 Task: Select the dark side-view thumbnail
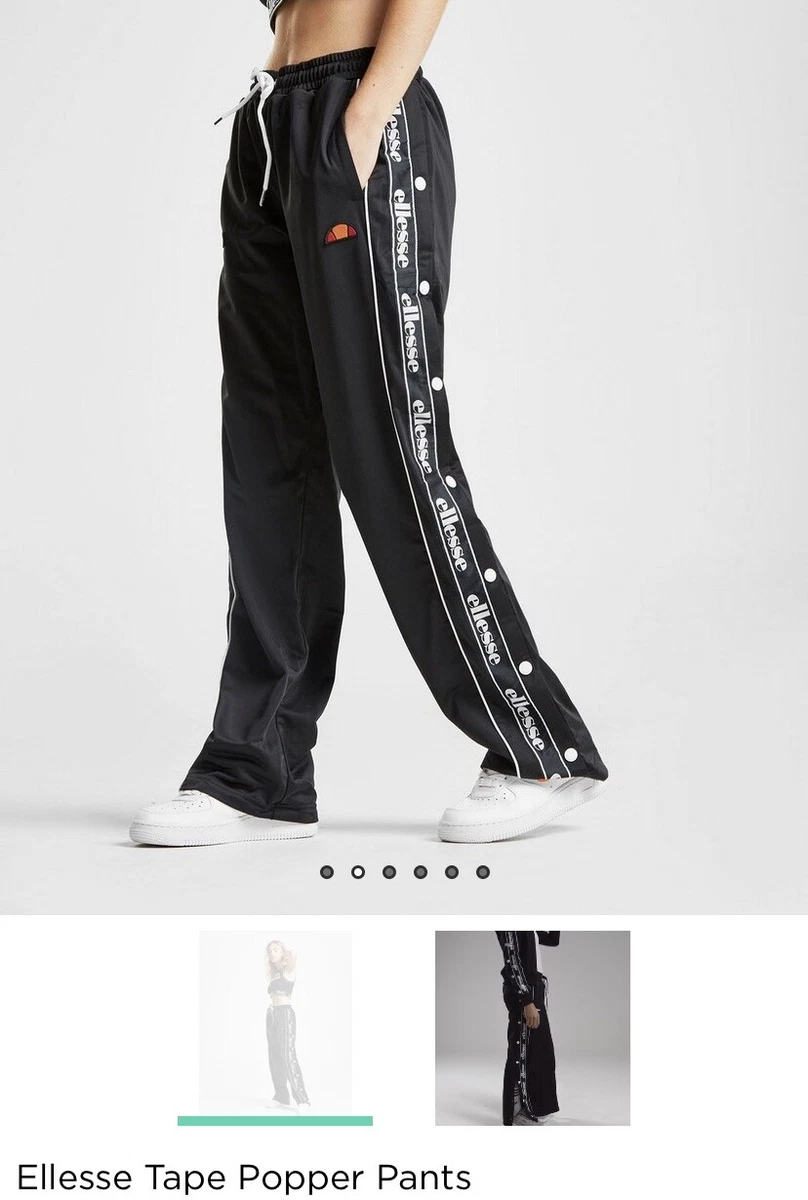532,1027
